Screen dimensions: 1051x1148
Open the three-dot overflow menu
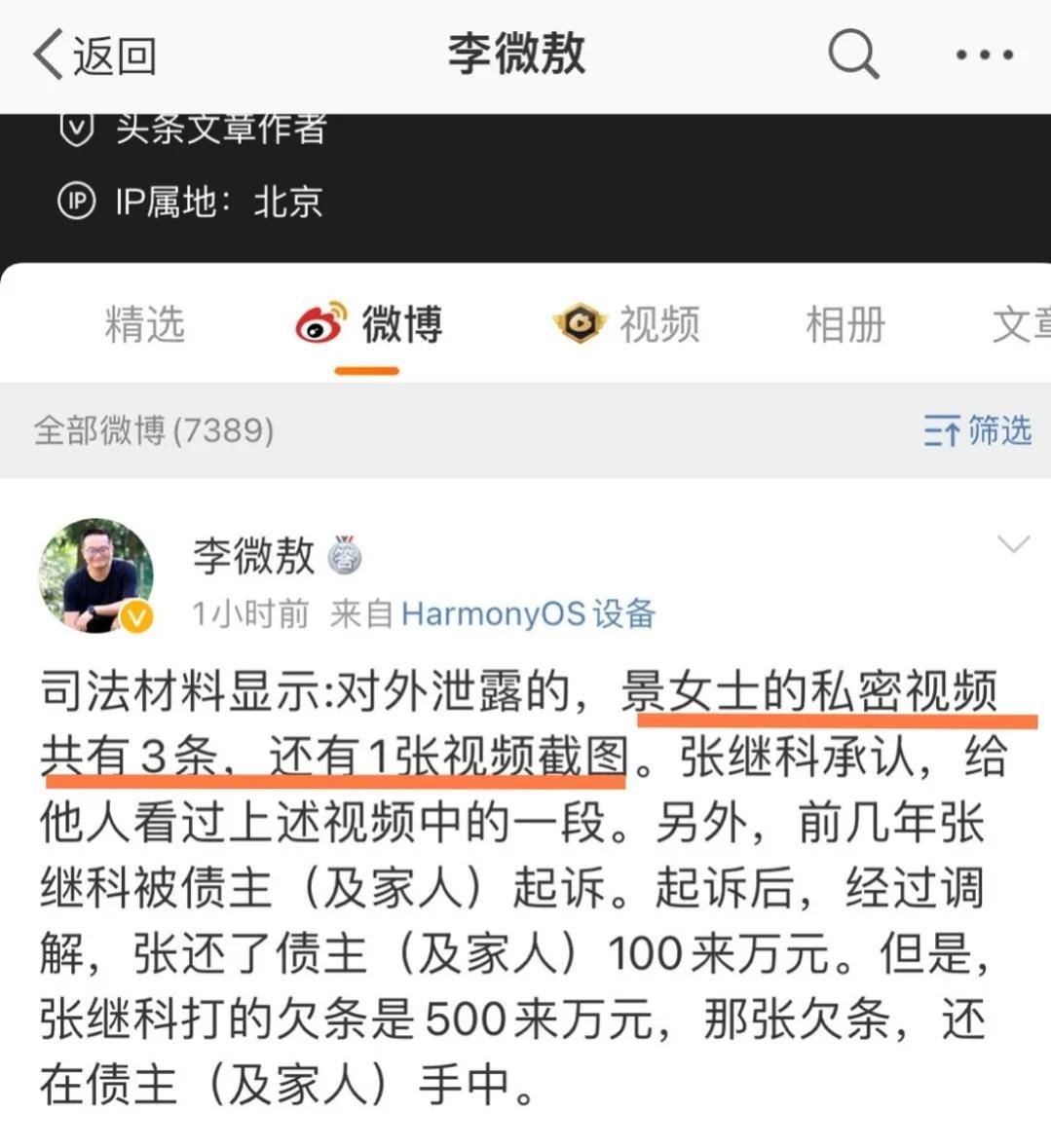click(984, 56)
